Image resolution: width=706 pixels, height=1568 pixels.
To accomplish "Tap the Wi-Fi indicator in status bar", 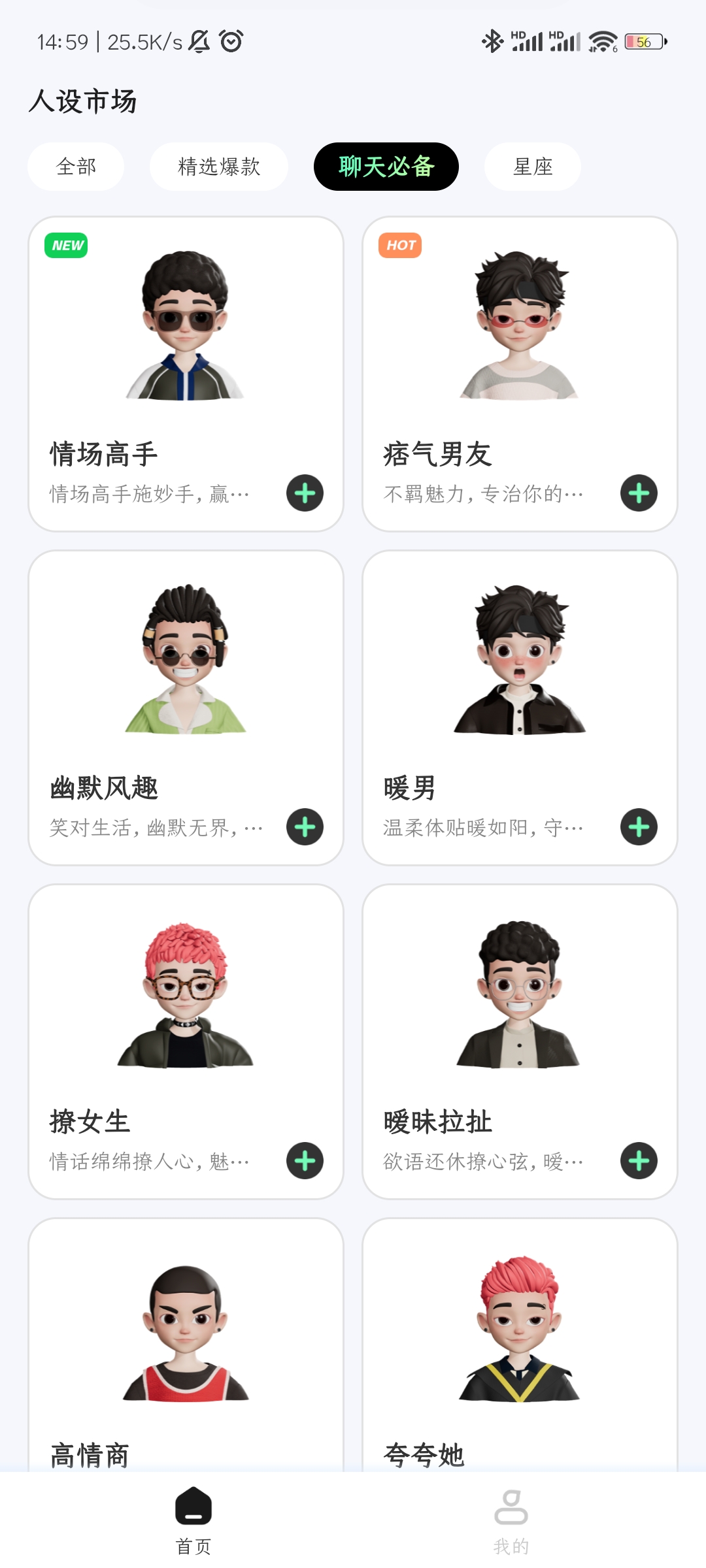I will pos(601,41).
